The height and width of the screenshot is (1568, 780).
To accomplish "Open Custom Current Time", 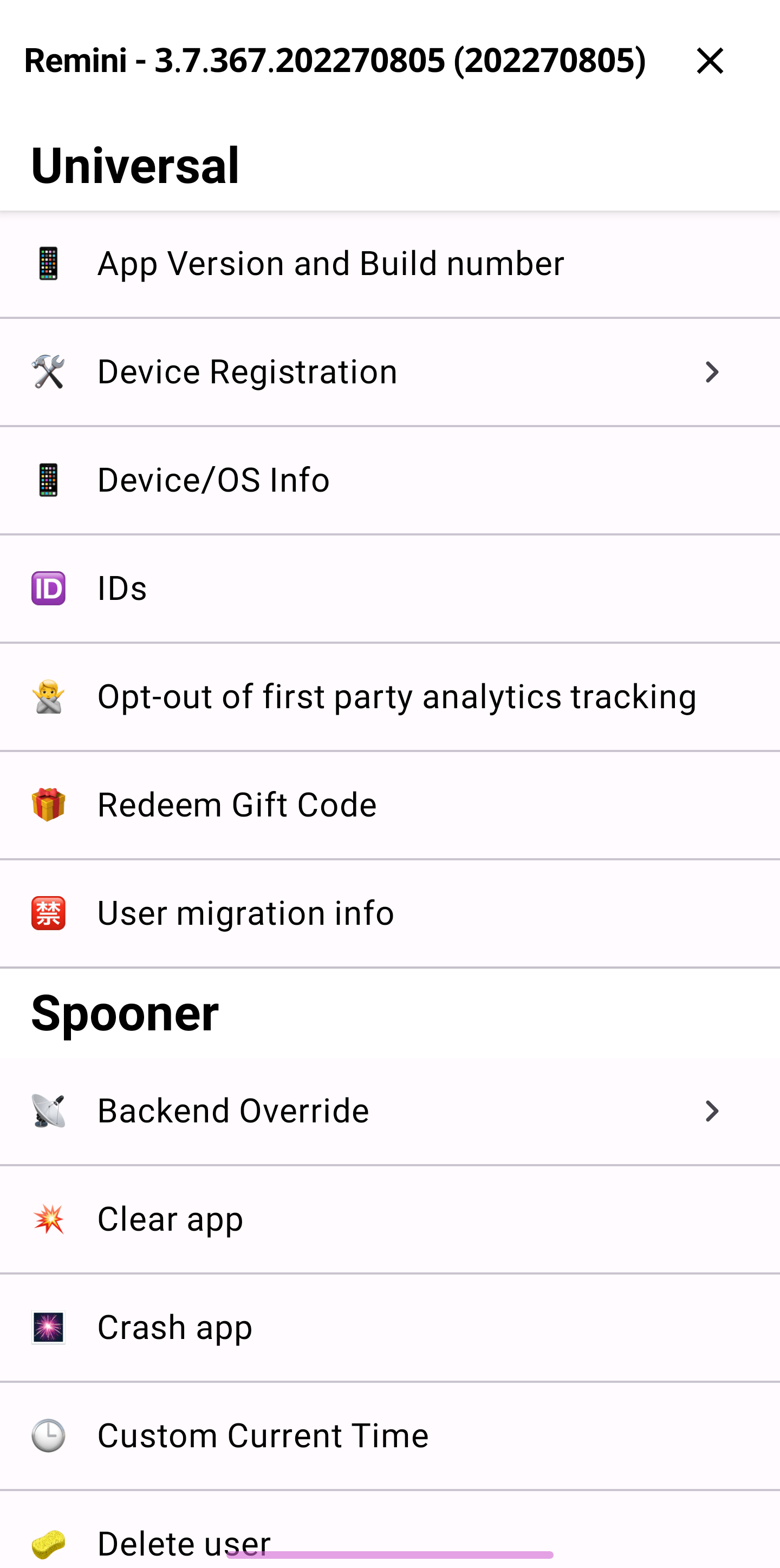I will [389, 1436].
